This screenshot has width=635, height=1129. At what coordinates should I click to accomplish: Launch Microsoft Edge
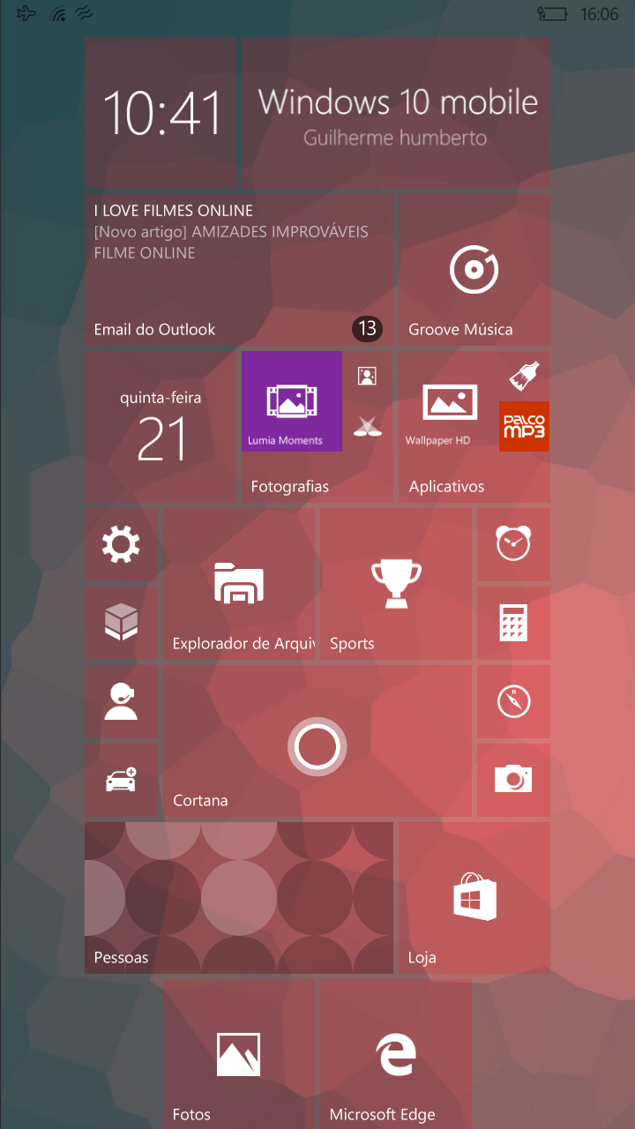(395, 1054)
